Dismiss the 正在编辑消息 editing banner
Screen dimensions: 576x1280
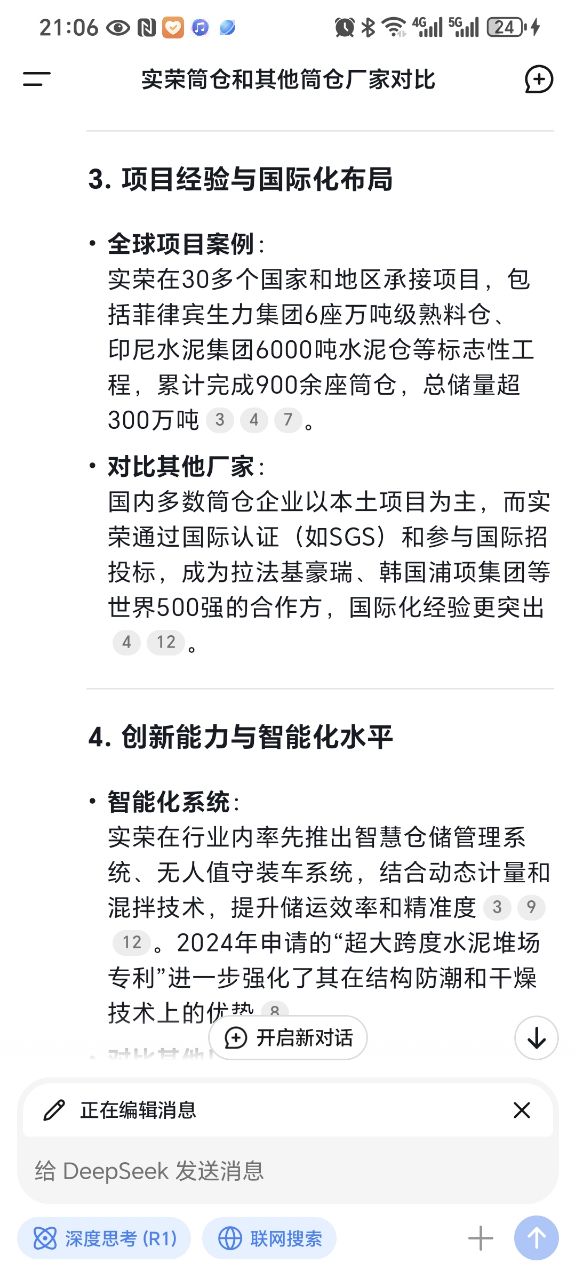pyautogui.click(x=521, y=1109)
